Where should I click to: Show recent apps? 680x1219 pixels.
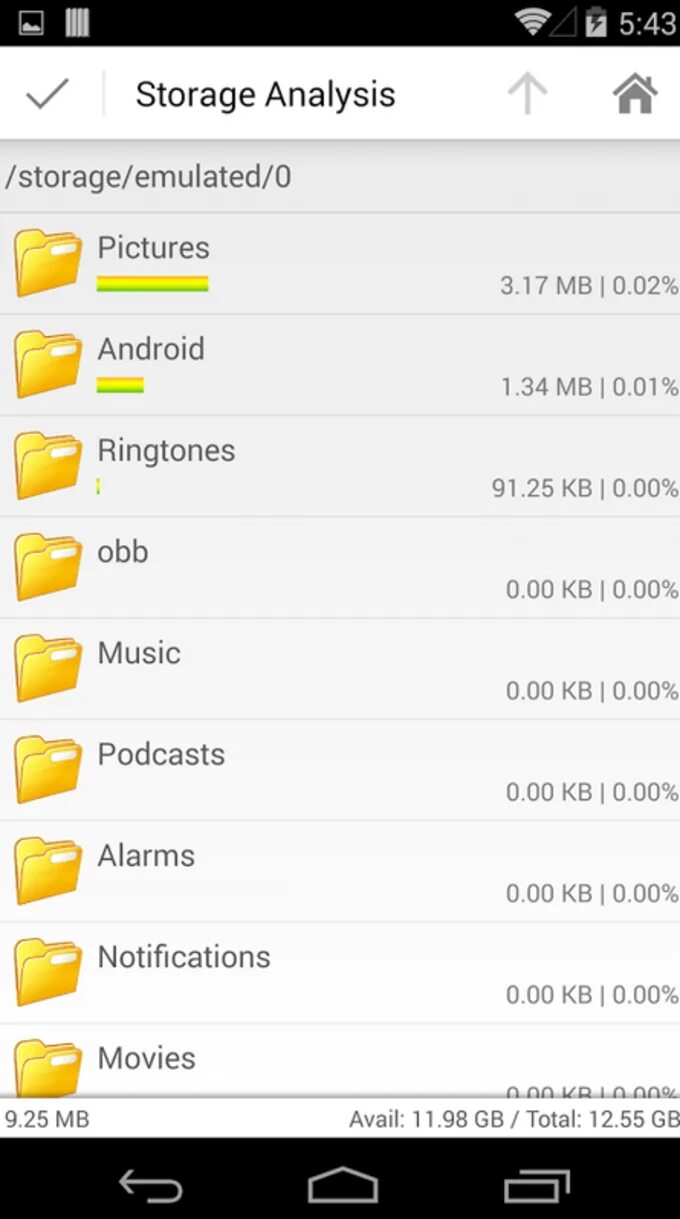coord(536,1186)
